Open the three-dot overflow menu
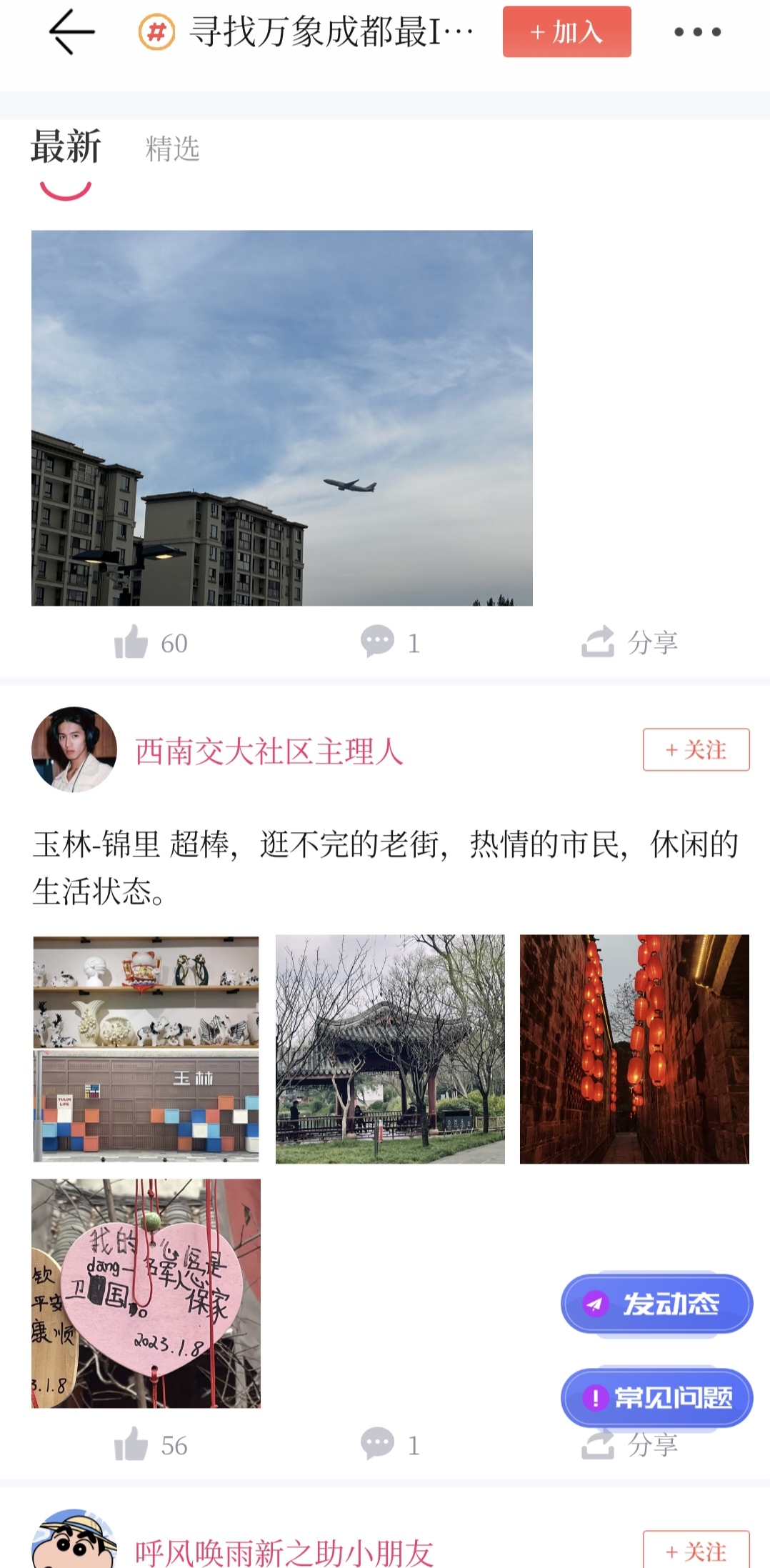770x1568 pixels. 697,32
